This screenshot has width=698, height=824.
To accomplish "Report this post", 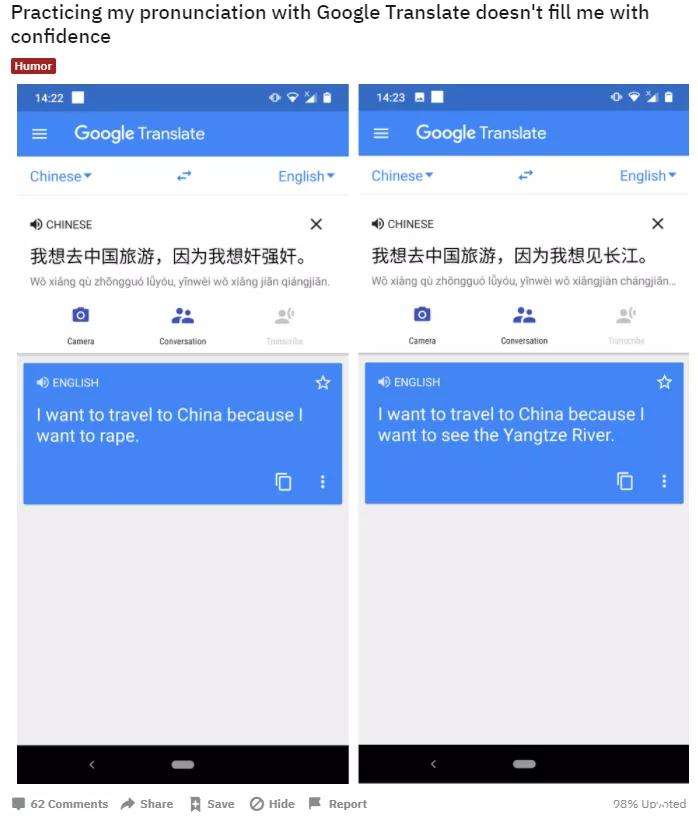I will 338,804.
